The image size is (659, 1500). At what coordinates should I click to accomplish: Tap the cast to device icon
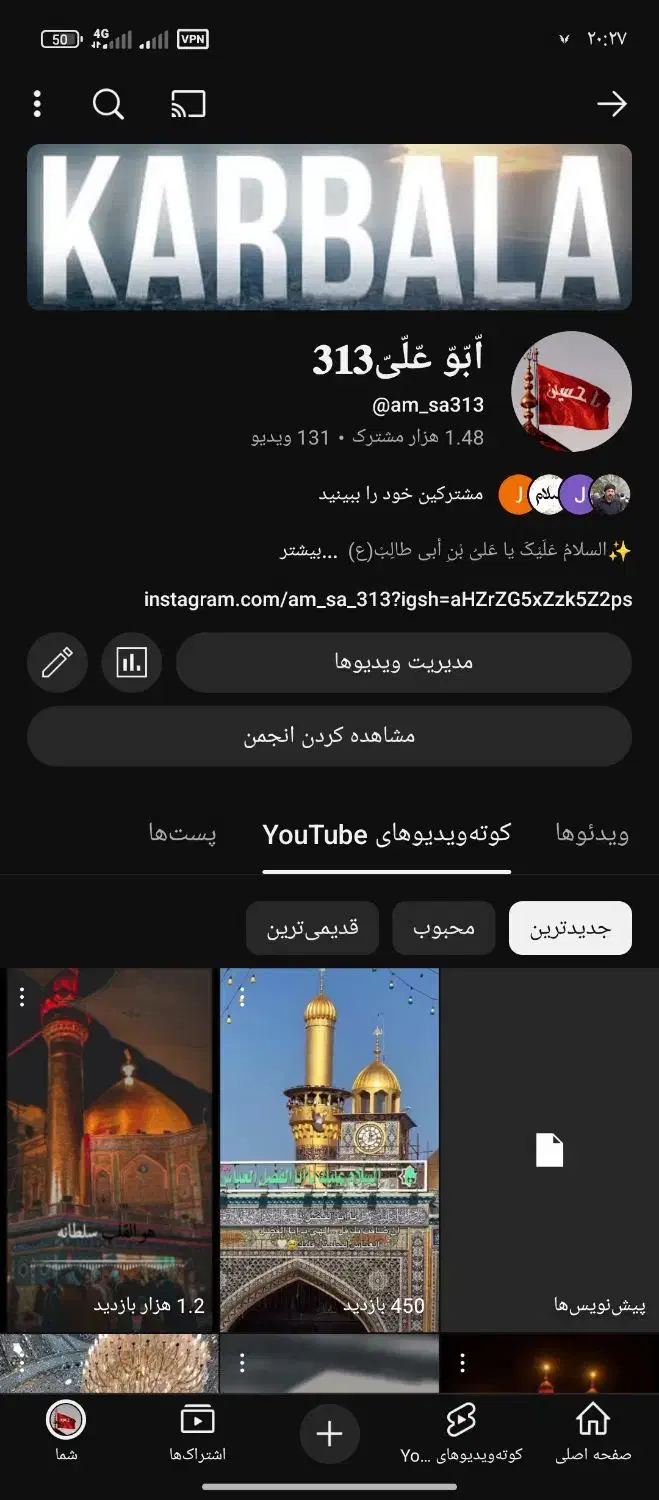(188, 104)
